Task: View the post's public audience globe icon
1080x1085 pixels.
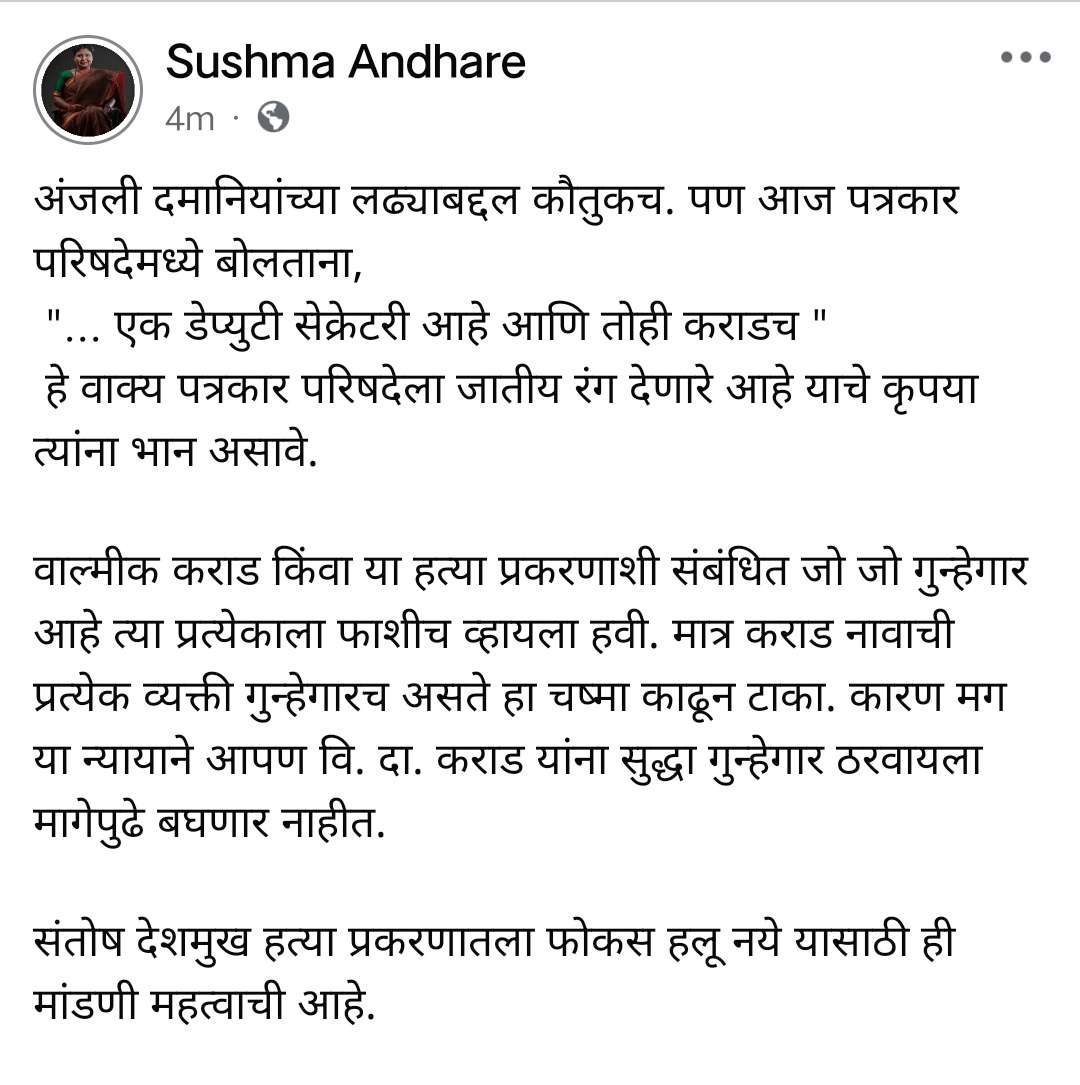Action: pyautogui.click(x=273, y=118)
